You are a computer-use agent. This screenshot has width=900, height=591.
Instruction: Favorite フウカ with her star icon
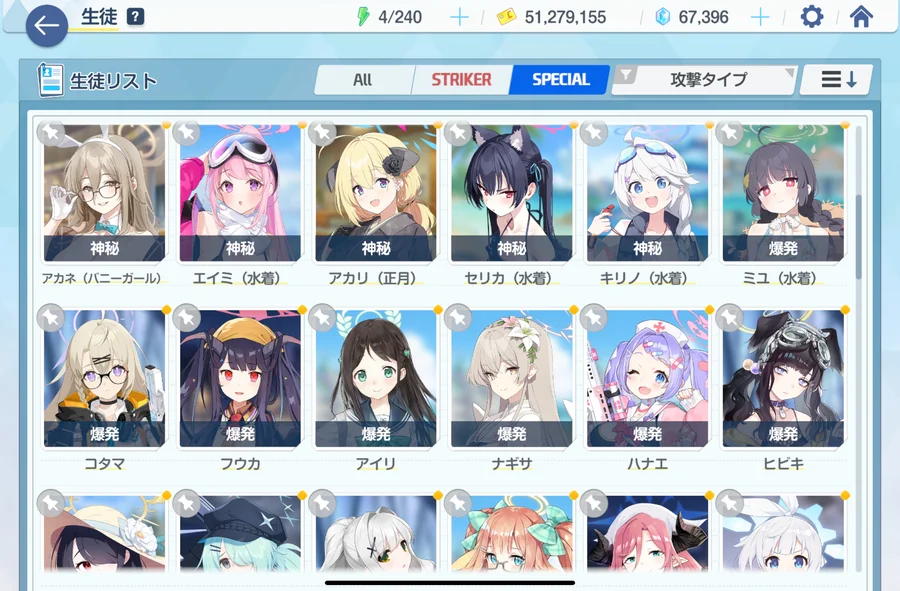point(186,318)
